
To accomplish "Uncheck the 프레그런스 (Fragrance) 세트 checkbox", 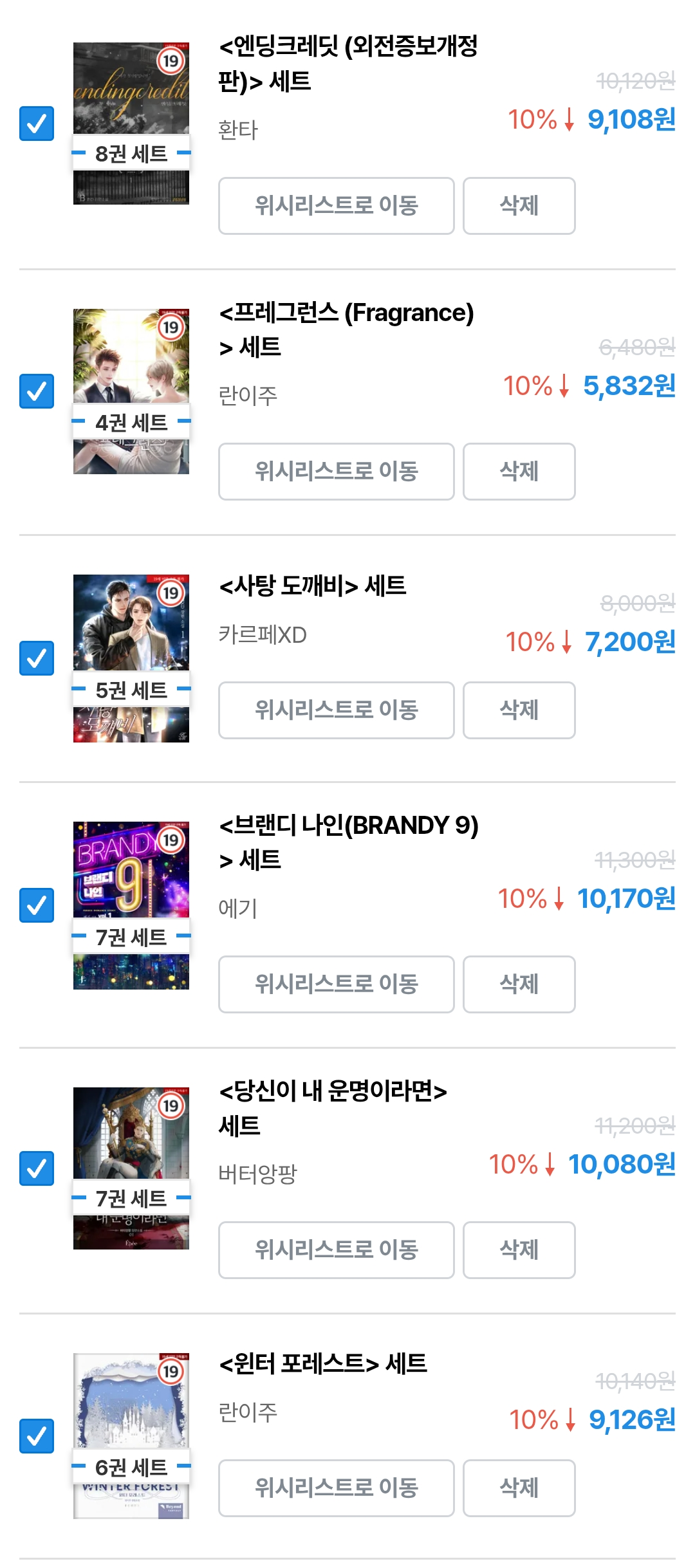I will click(37, 391).
